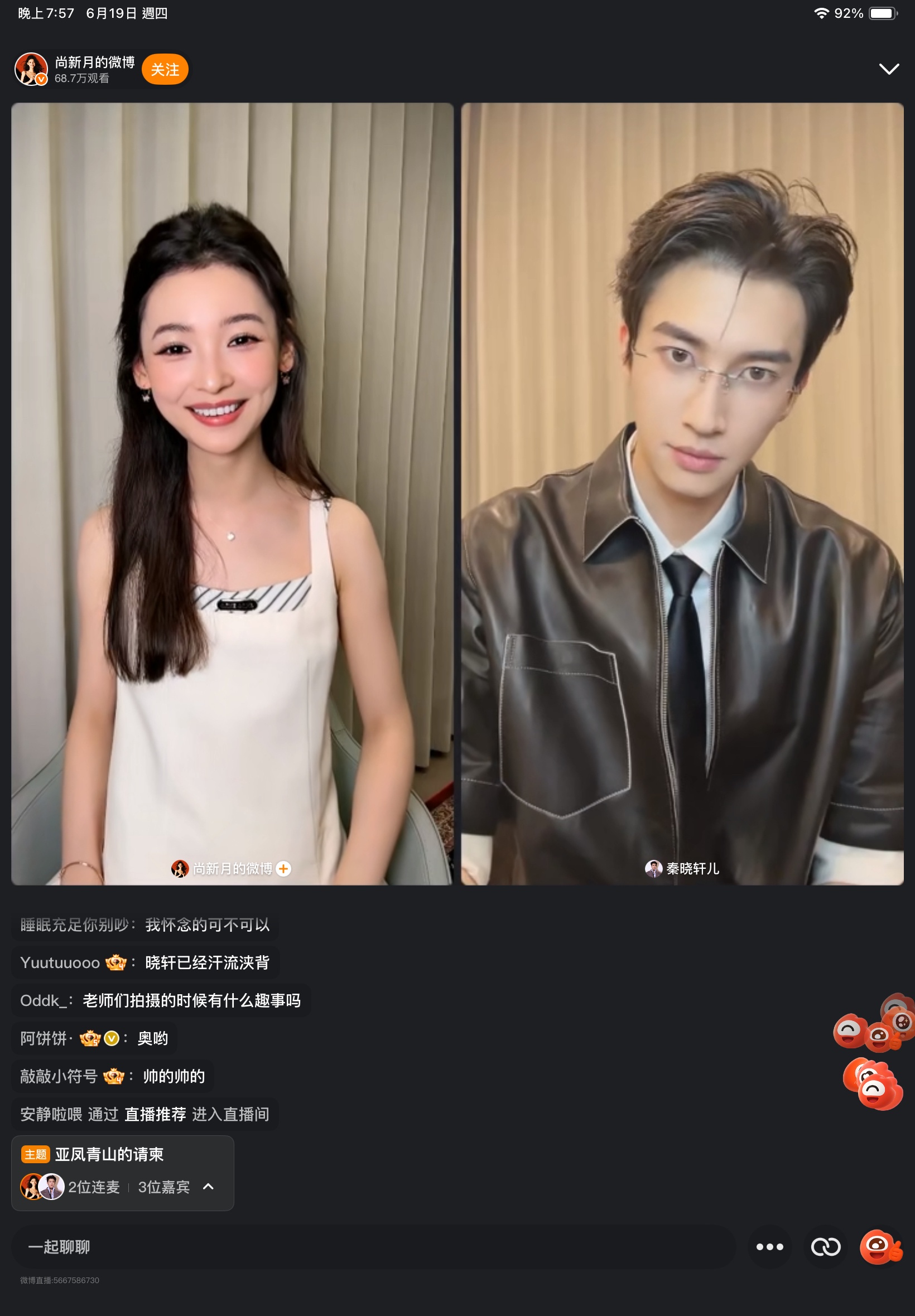
Task: Tap the link-mic connect icon
Action: 825,1247
